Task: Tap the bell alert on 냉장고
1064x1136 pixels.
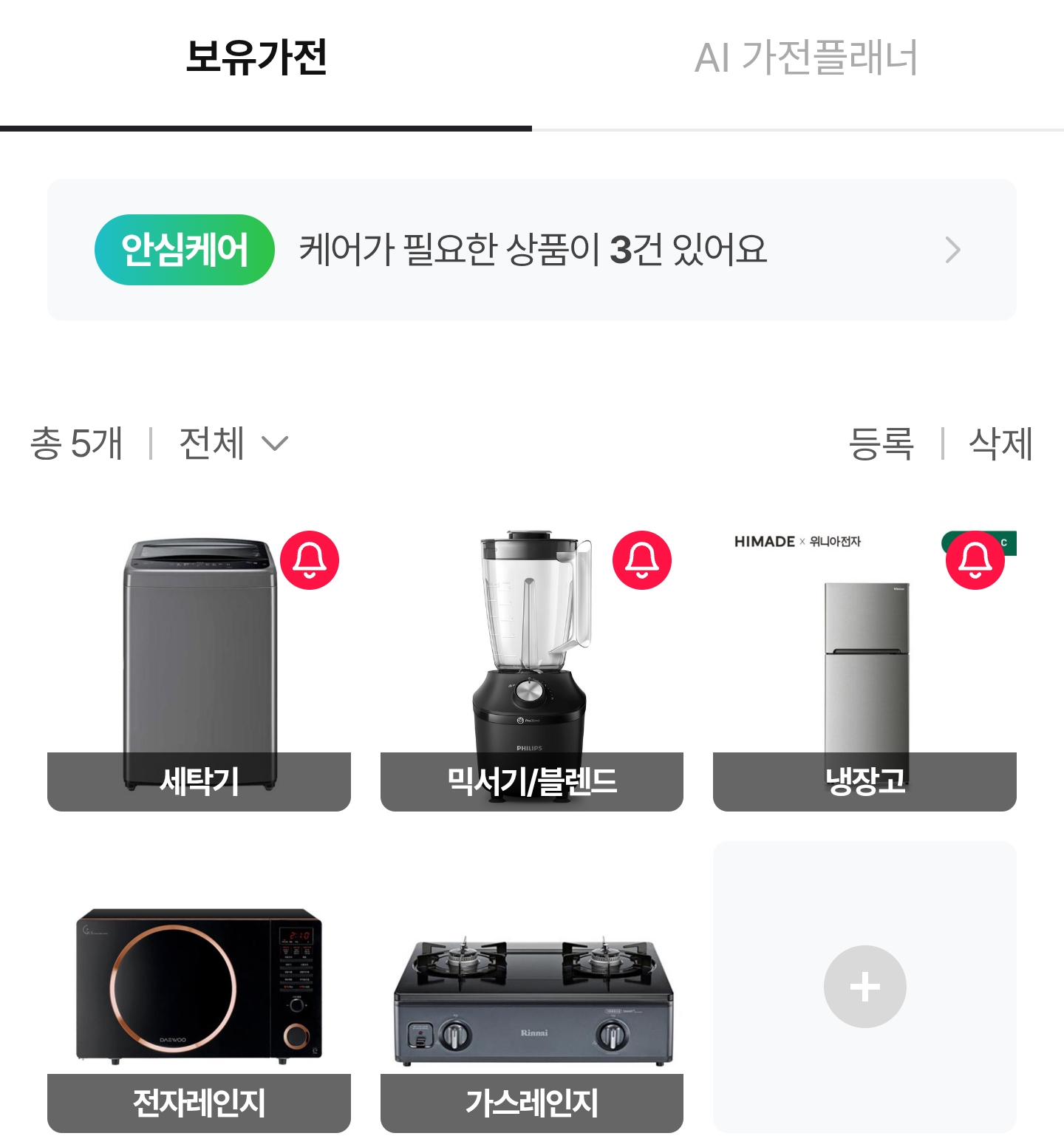Action: [x=975, y=560]
